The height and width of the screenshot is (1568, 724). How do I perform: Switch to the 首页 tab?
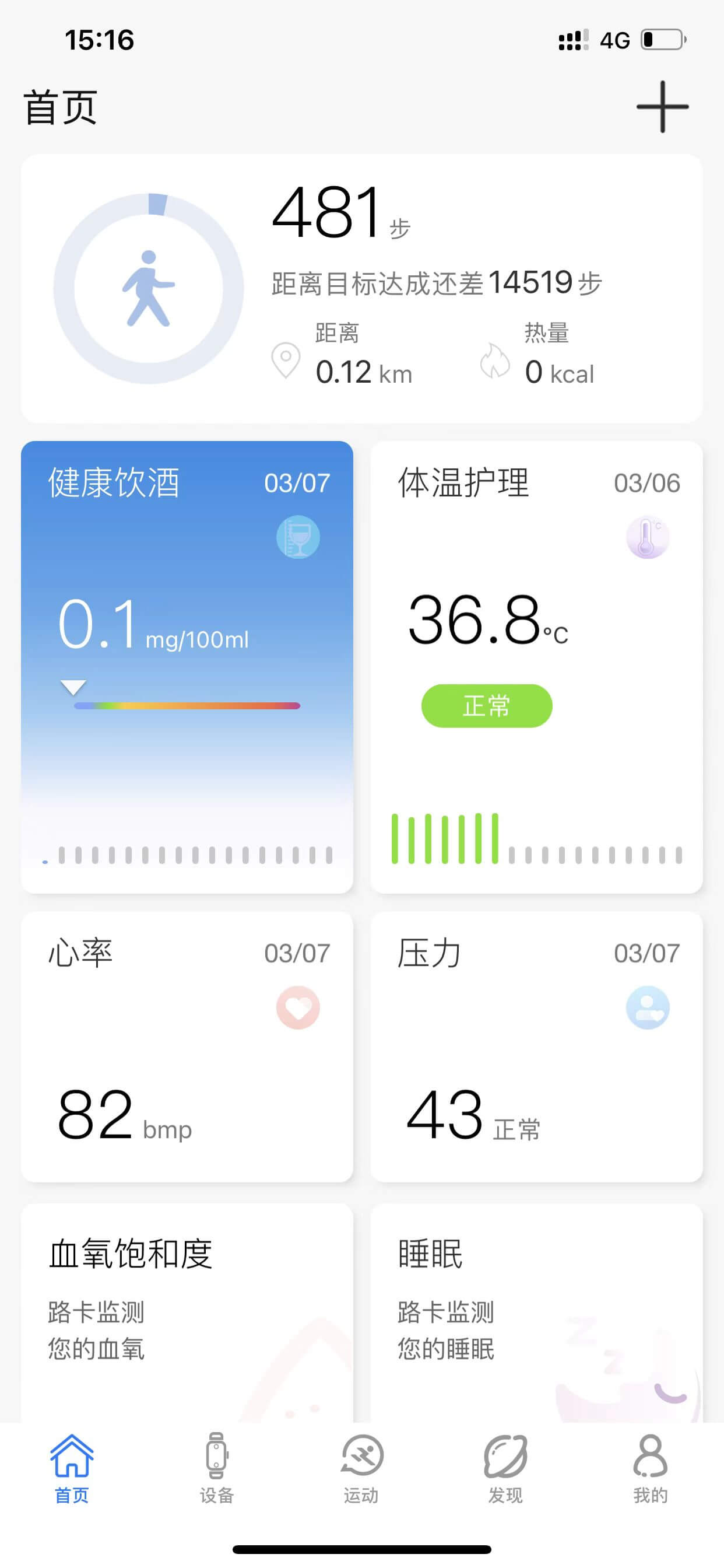72,1468
